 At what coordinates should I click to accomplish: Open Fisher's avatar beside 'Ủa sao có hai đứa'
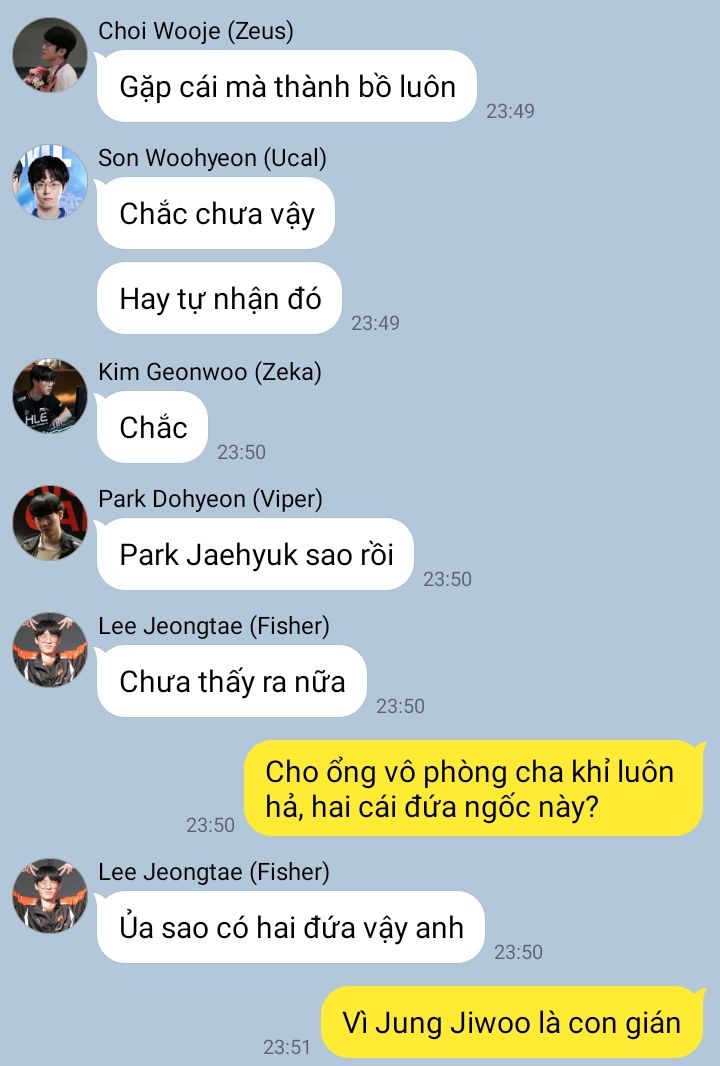50,896
